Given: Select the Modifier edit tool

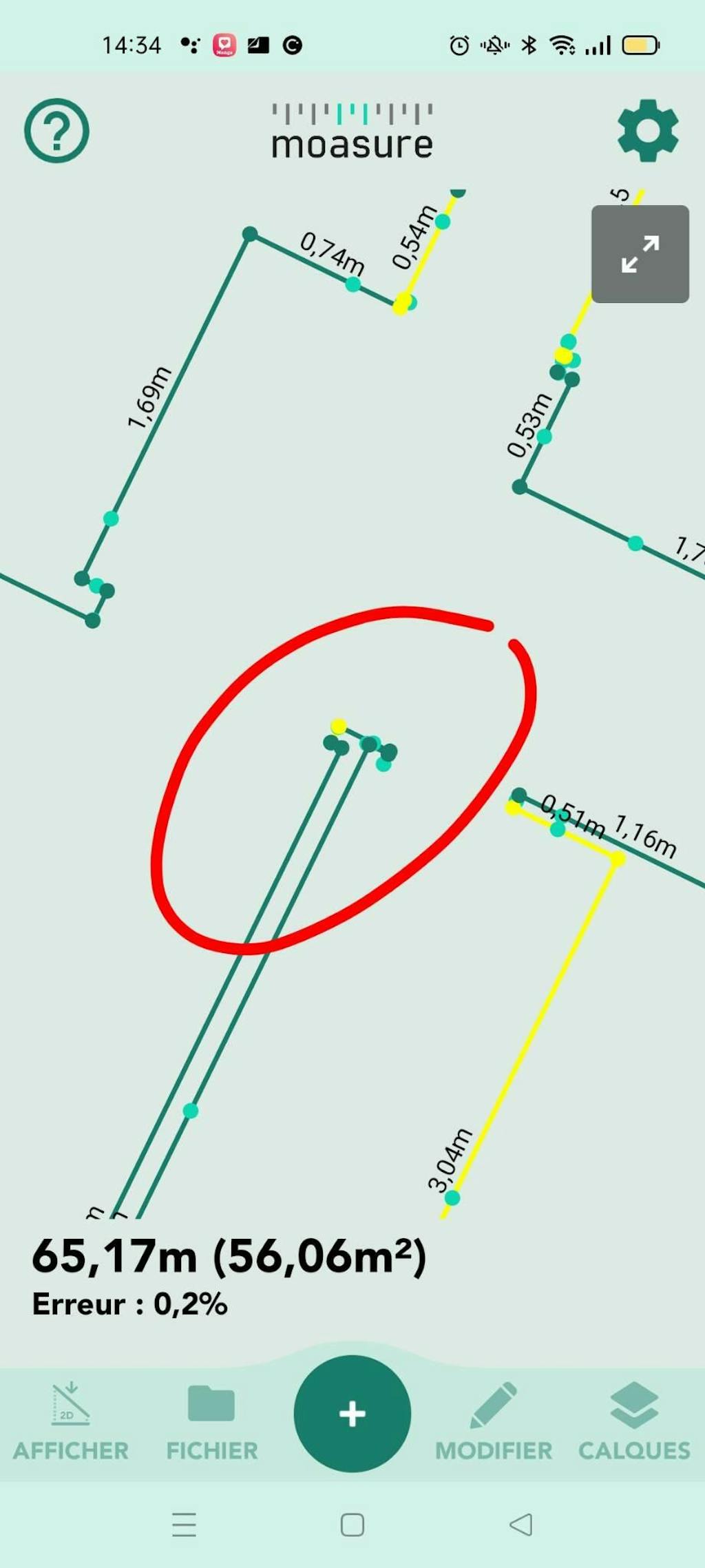Looking at the screenshot, I should [x=494, y=1421].
